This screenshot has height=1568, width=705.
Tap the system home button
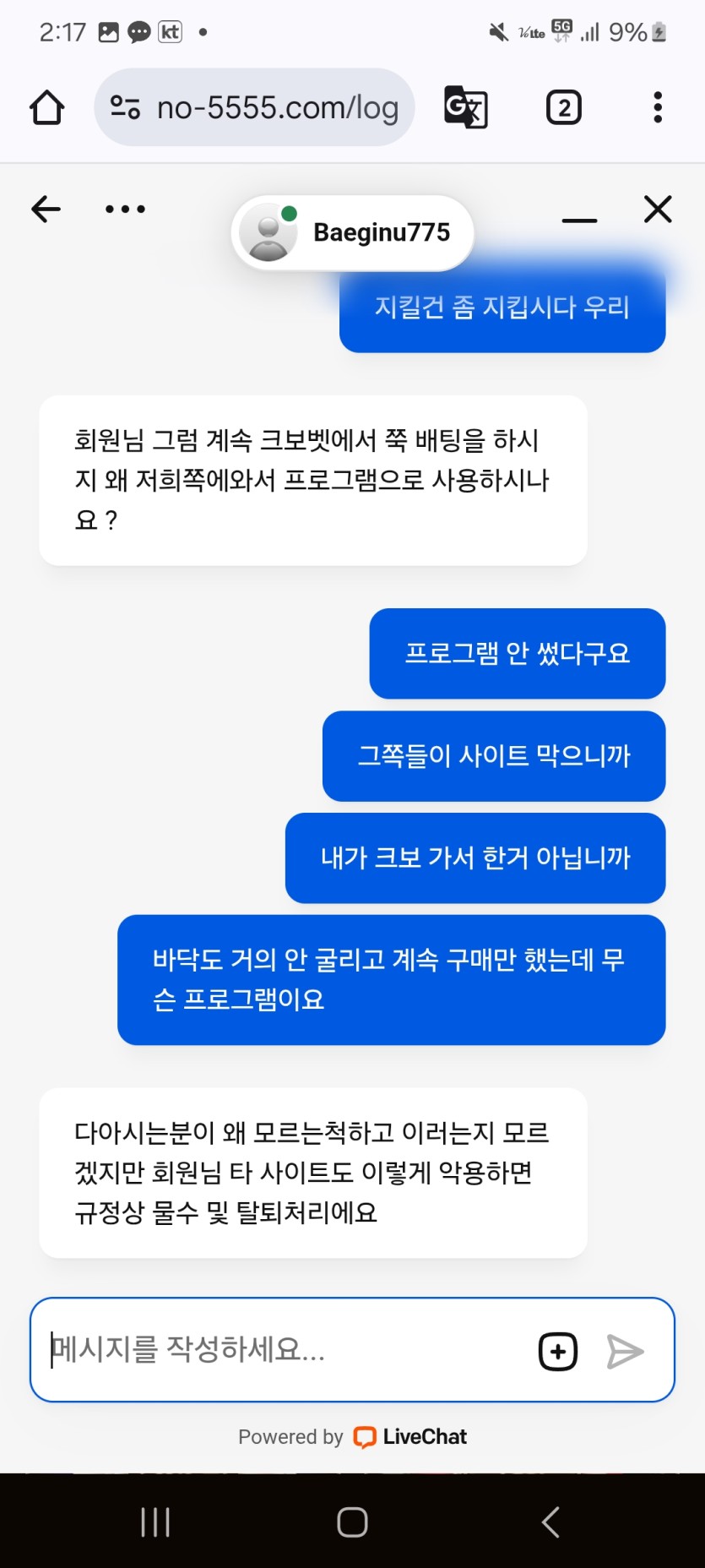coord(352,1522)
